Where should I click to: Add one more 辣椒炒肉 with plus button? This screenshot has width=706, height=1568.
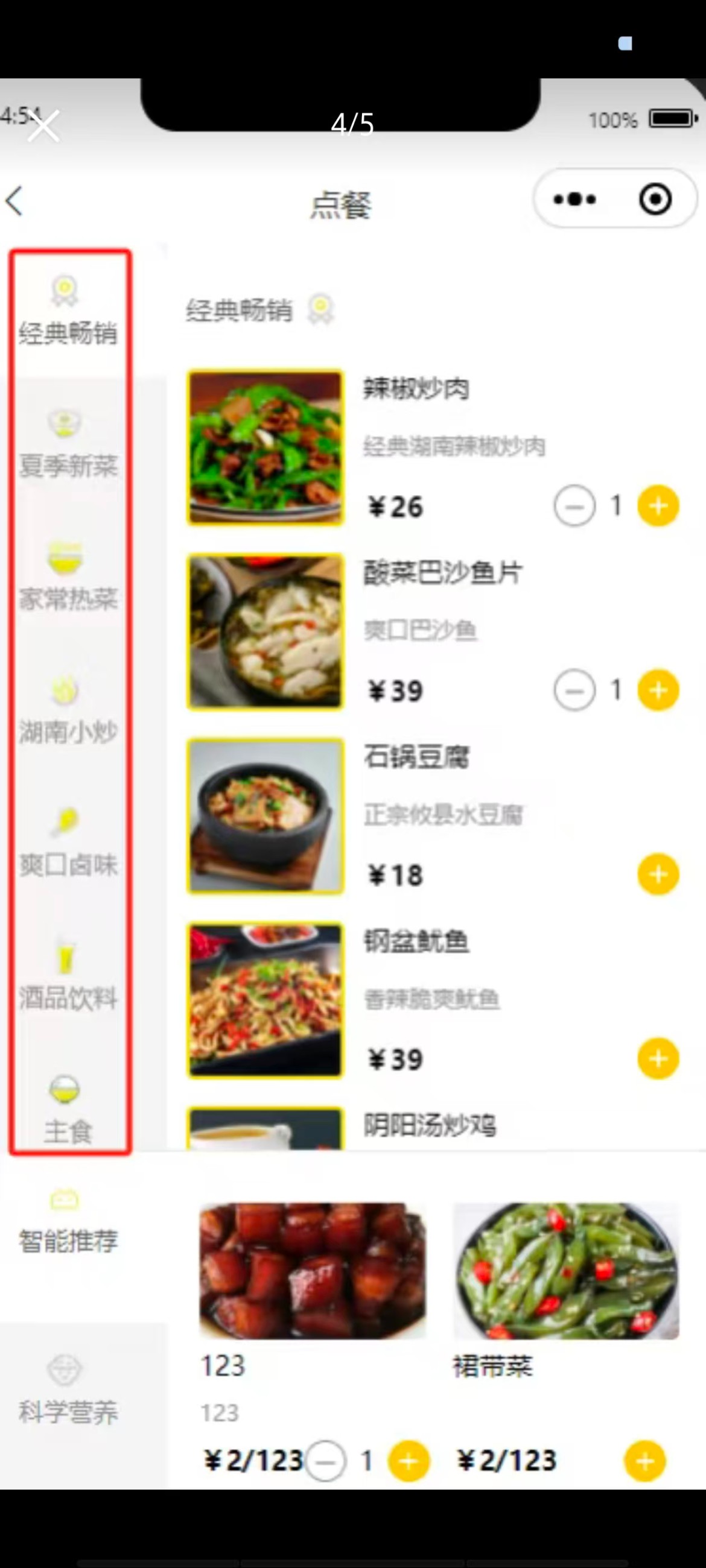657,505
